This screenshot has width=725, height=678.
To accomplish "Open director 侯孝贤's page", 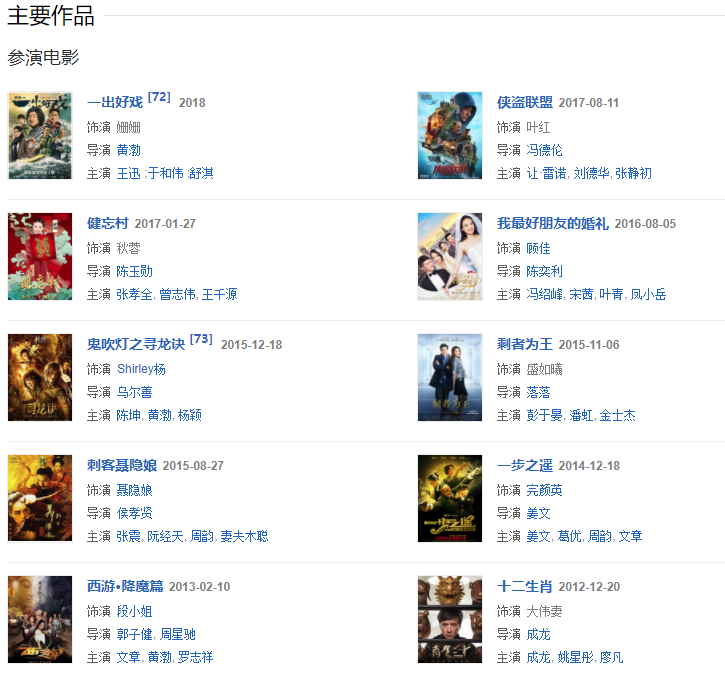I will click(x=135, y=513).
